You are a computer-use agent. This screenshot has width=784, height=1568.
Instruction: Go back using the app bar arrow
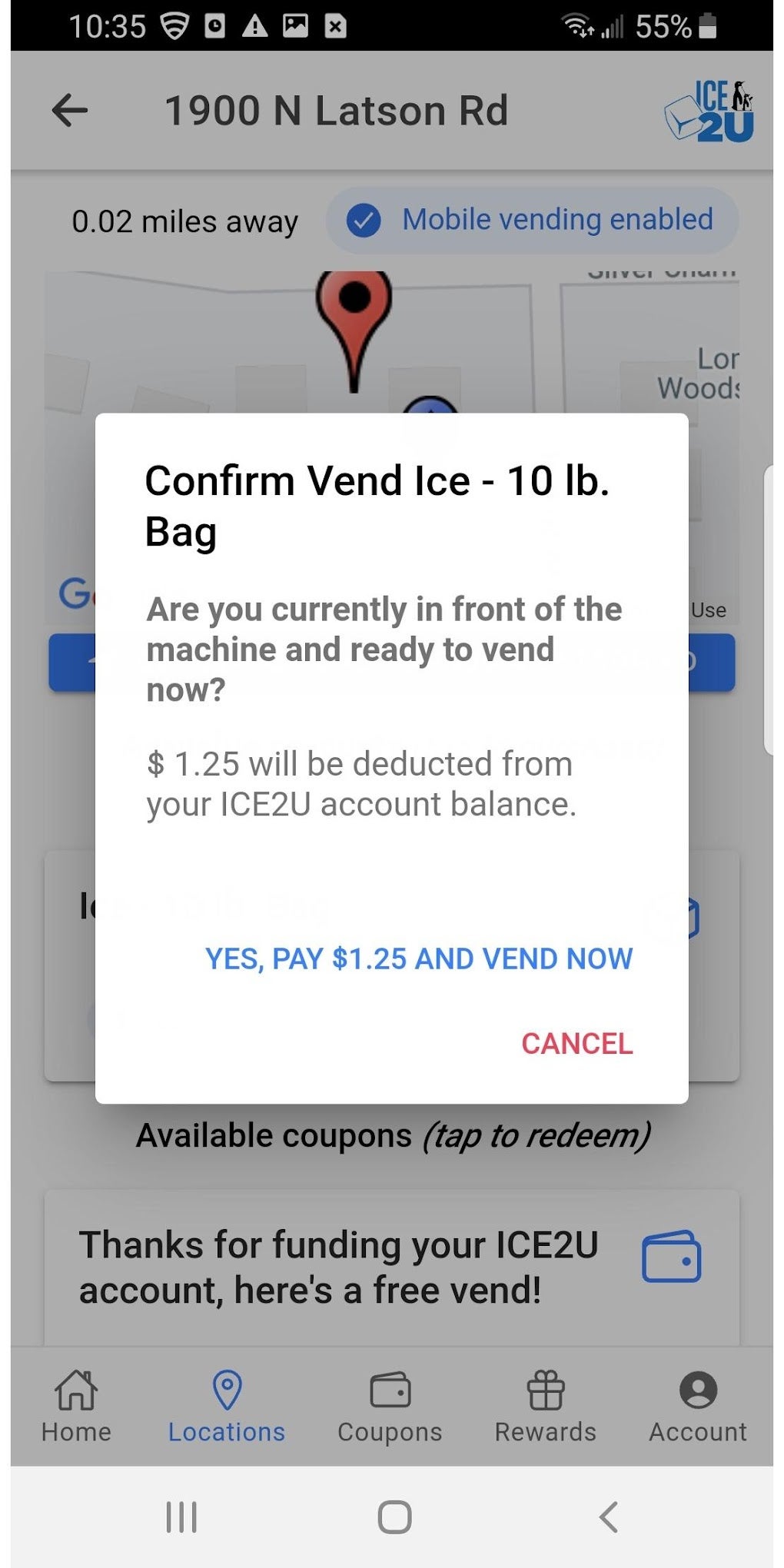pyautogui.click(x=70, y=111)
